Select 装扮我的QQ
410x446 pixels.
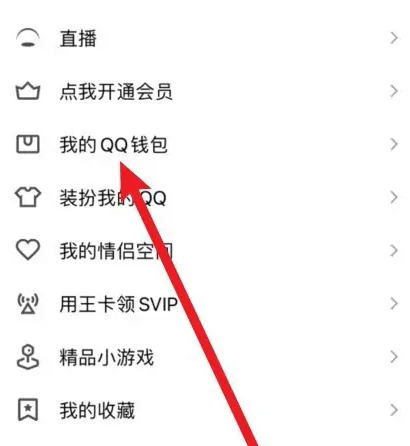(x=205, y=197)
